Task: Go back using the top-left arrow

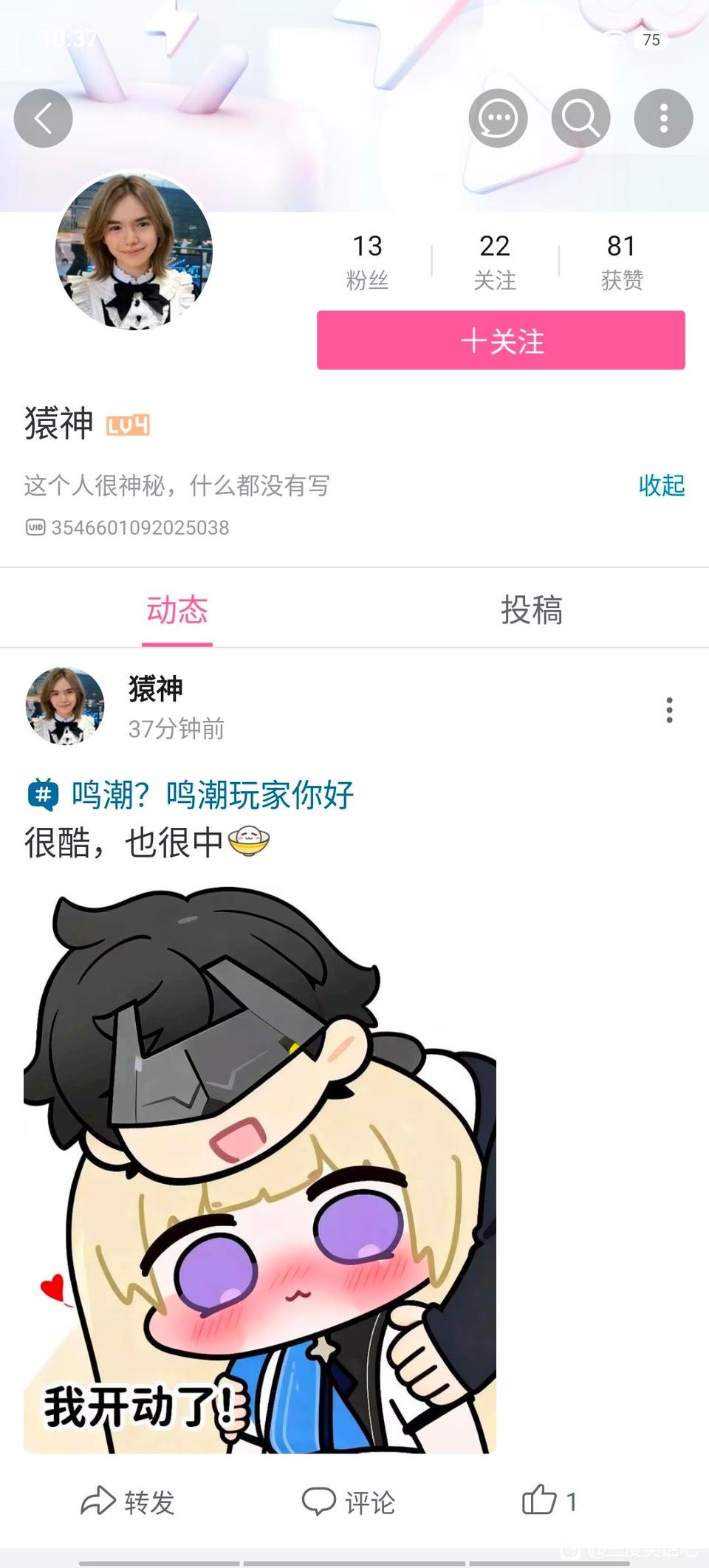Action: 43,118
